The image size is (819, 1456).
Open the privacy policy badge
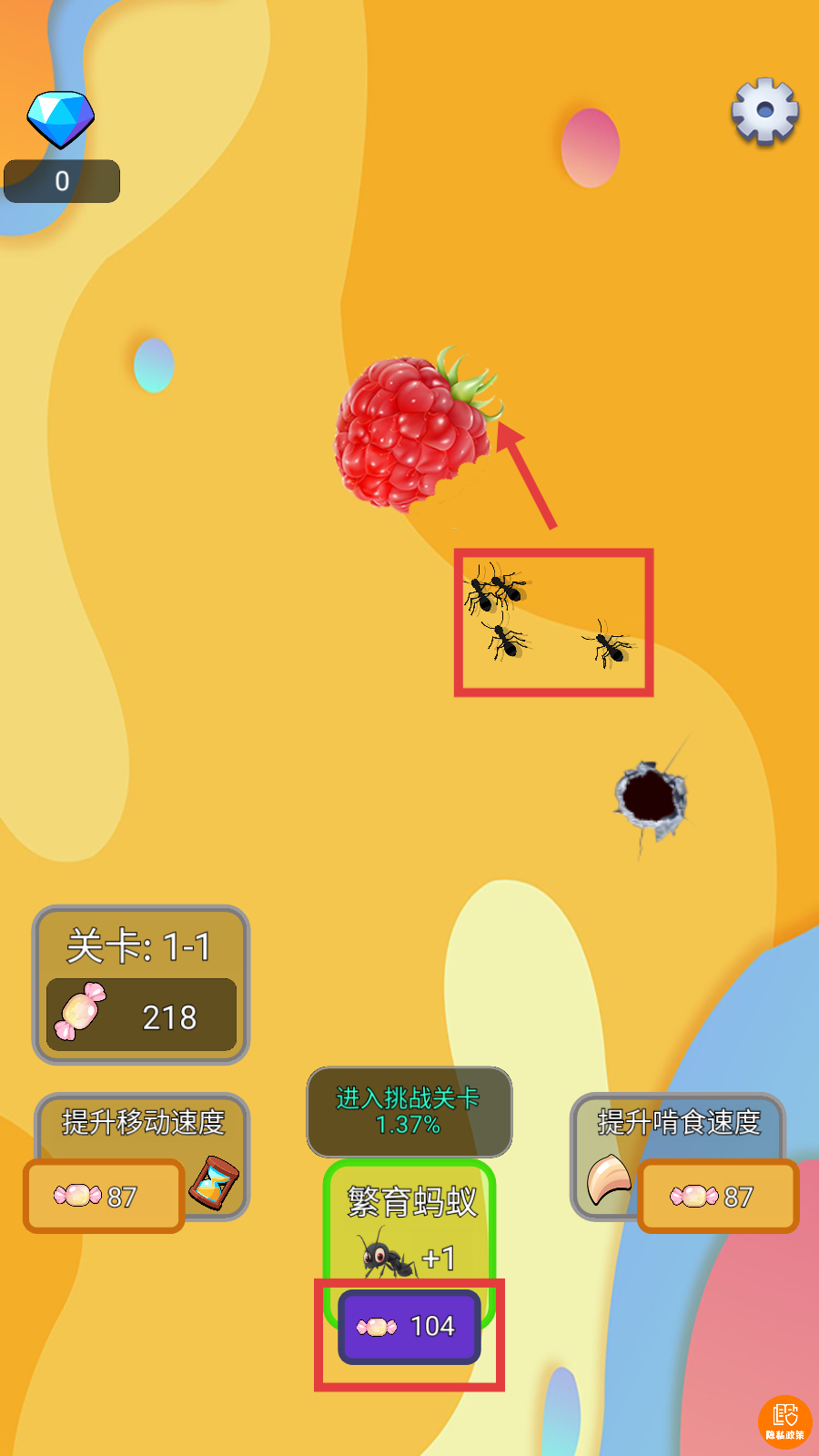(784, 1421)
